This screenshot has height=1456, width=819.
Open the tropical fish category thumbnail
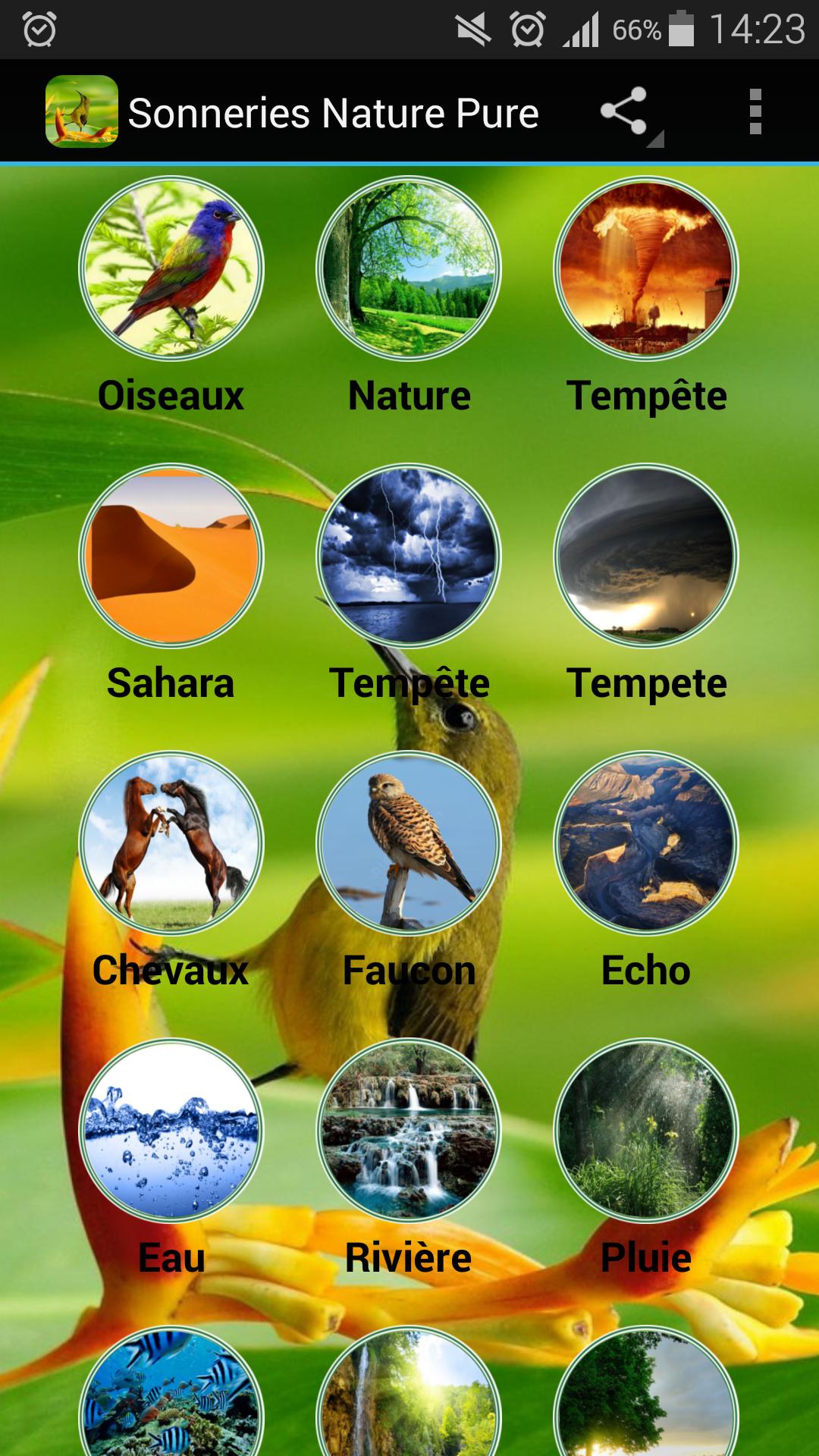pyautogui.click(x=171, y=1410)
